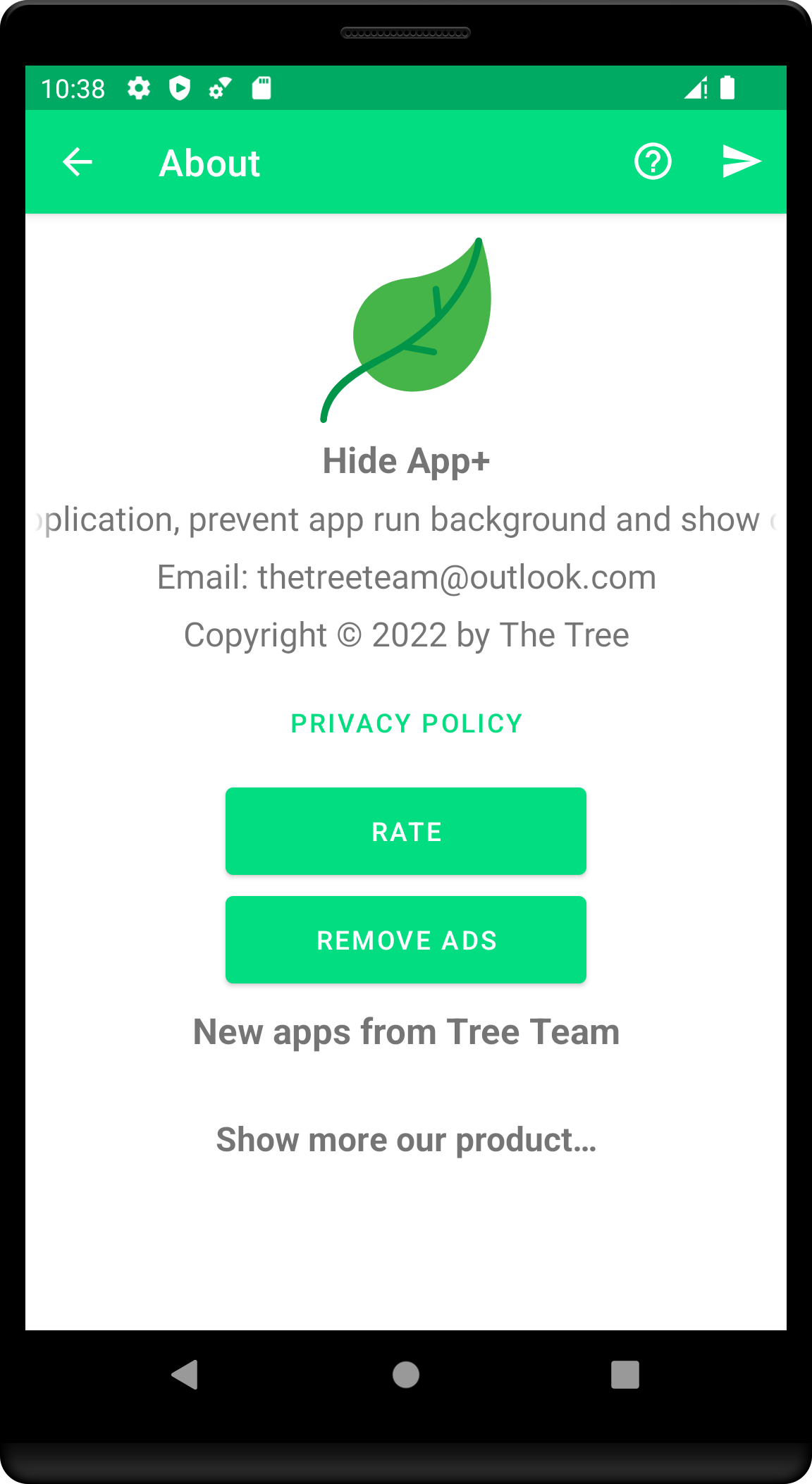Go back from the About screen
The height and width of the screenshot is (1484, 812).
coord(78,162)
